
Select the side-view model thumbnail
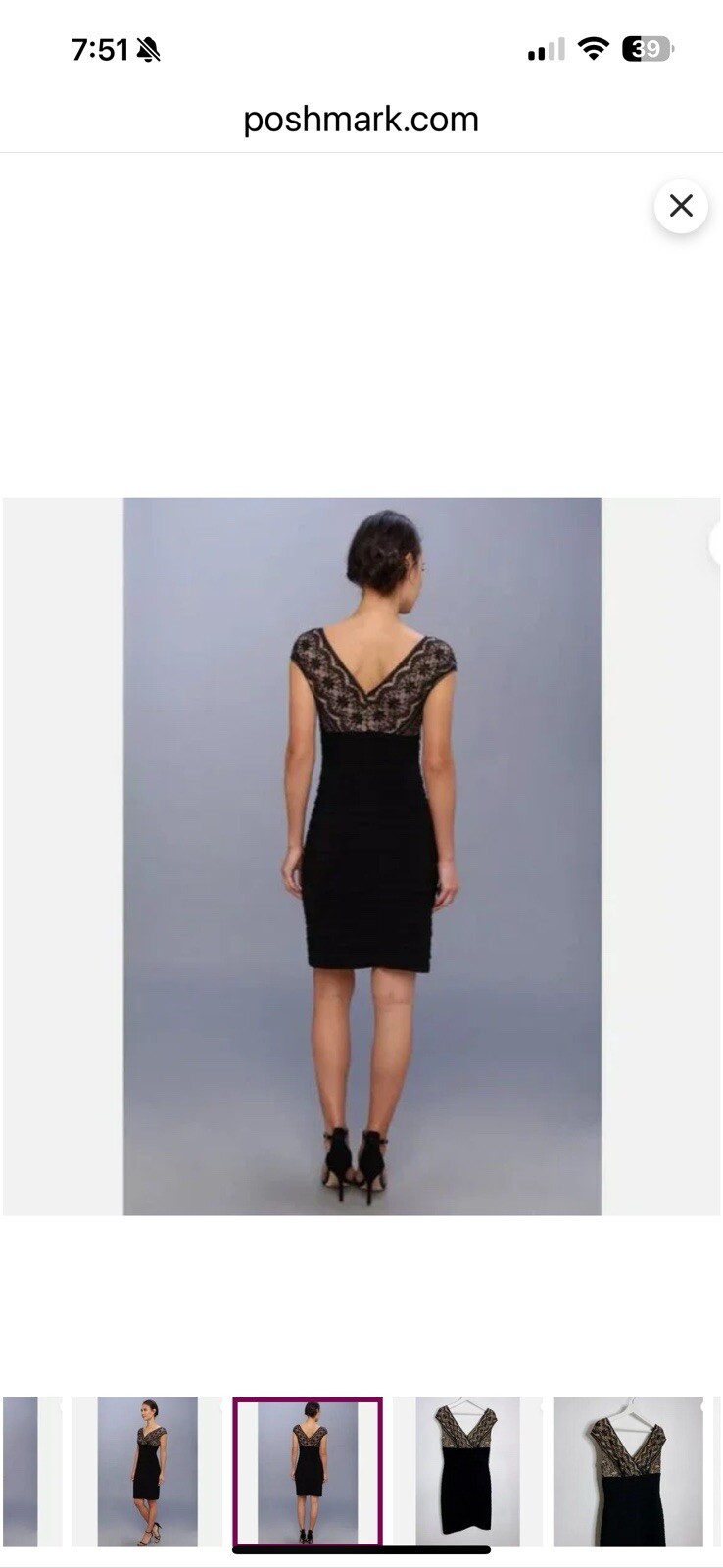pyautogui.click(x=147, y=1471)
